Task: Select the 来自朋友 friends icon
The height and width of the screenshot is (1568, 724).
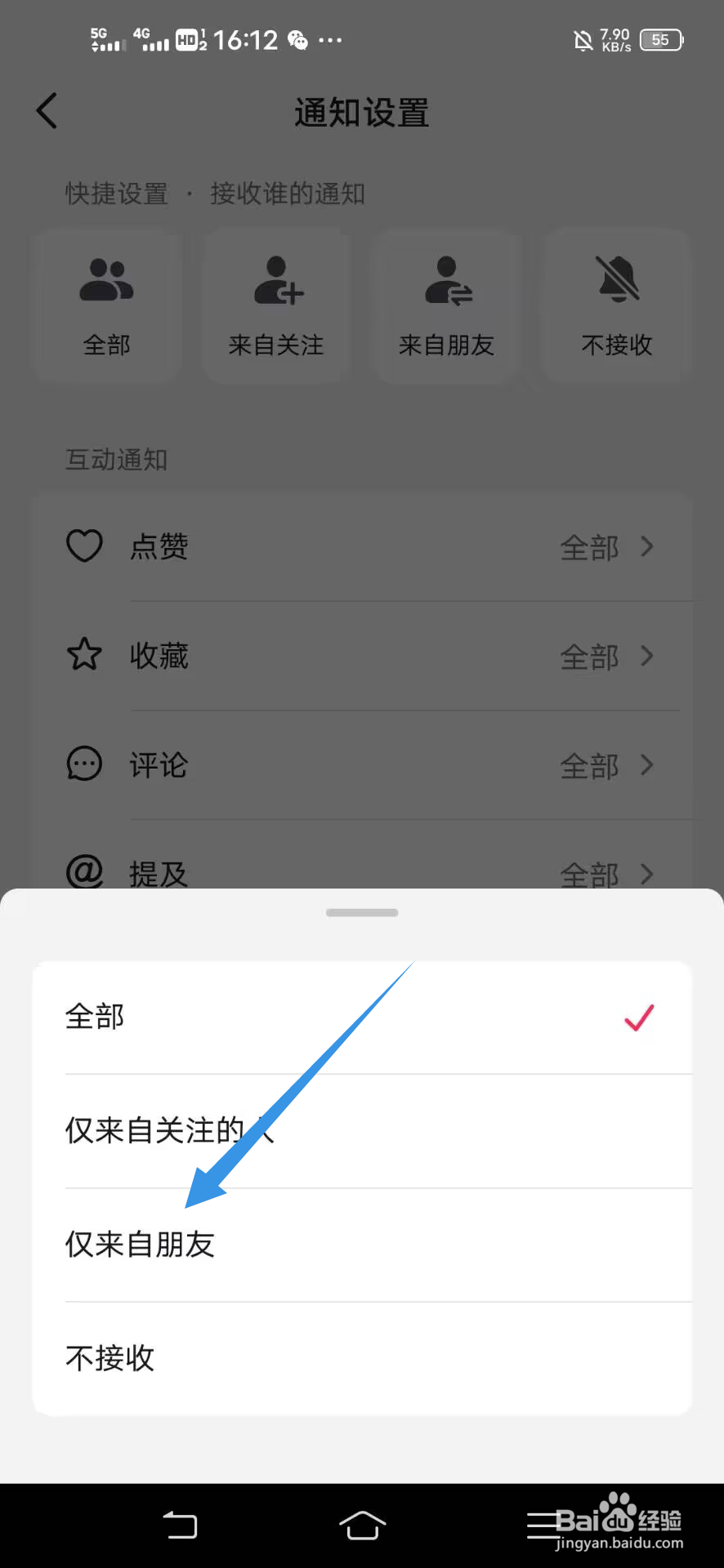Action: click(446, 280)
